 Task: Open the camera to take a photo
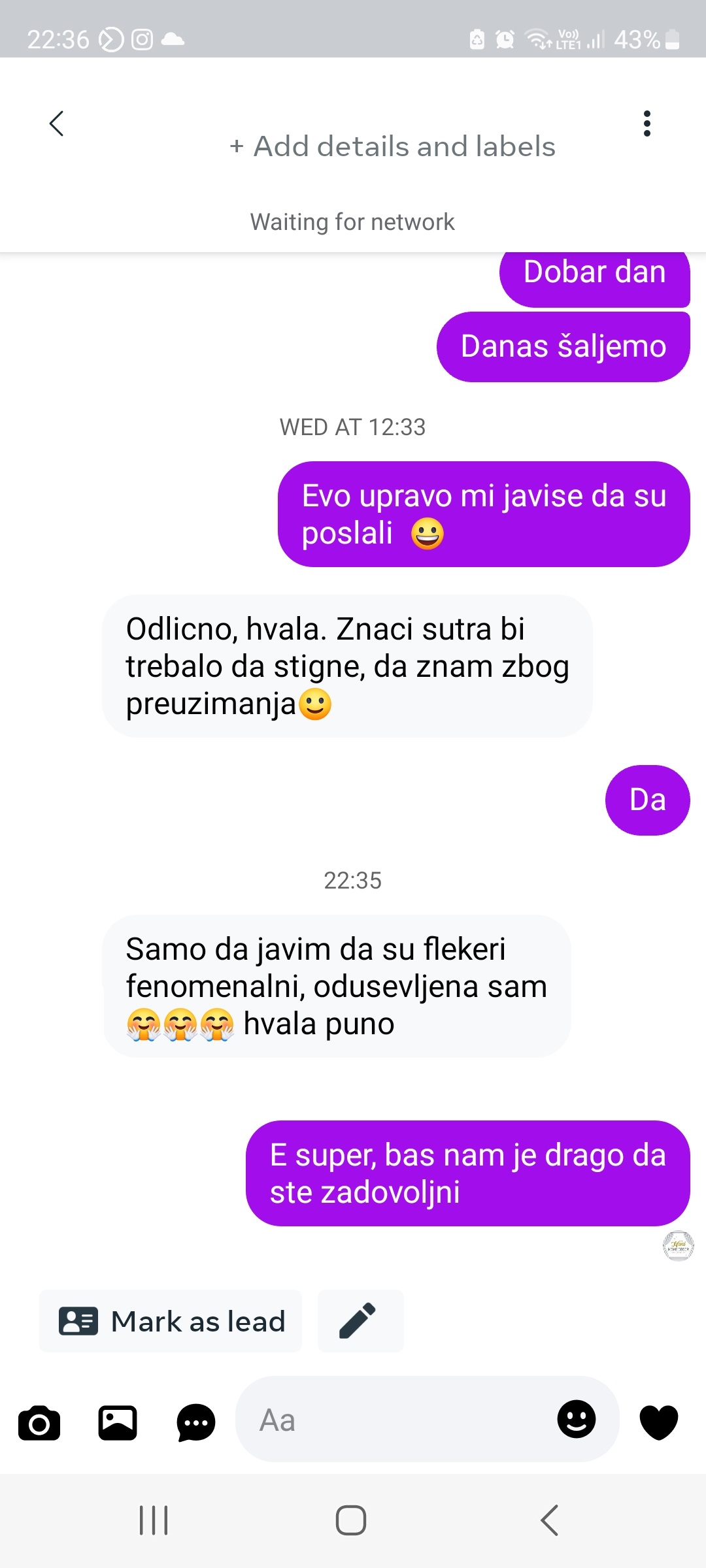click(39, 1422)
